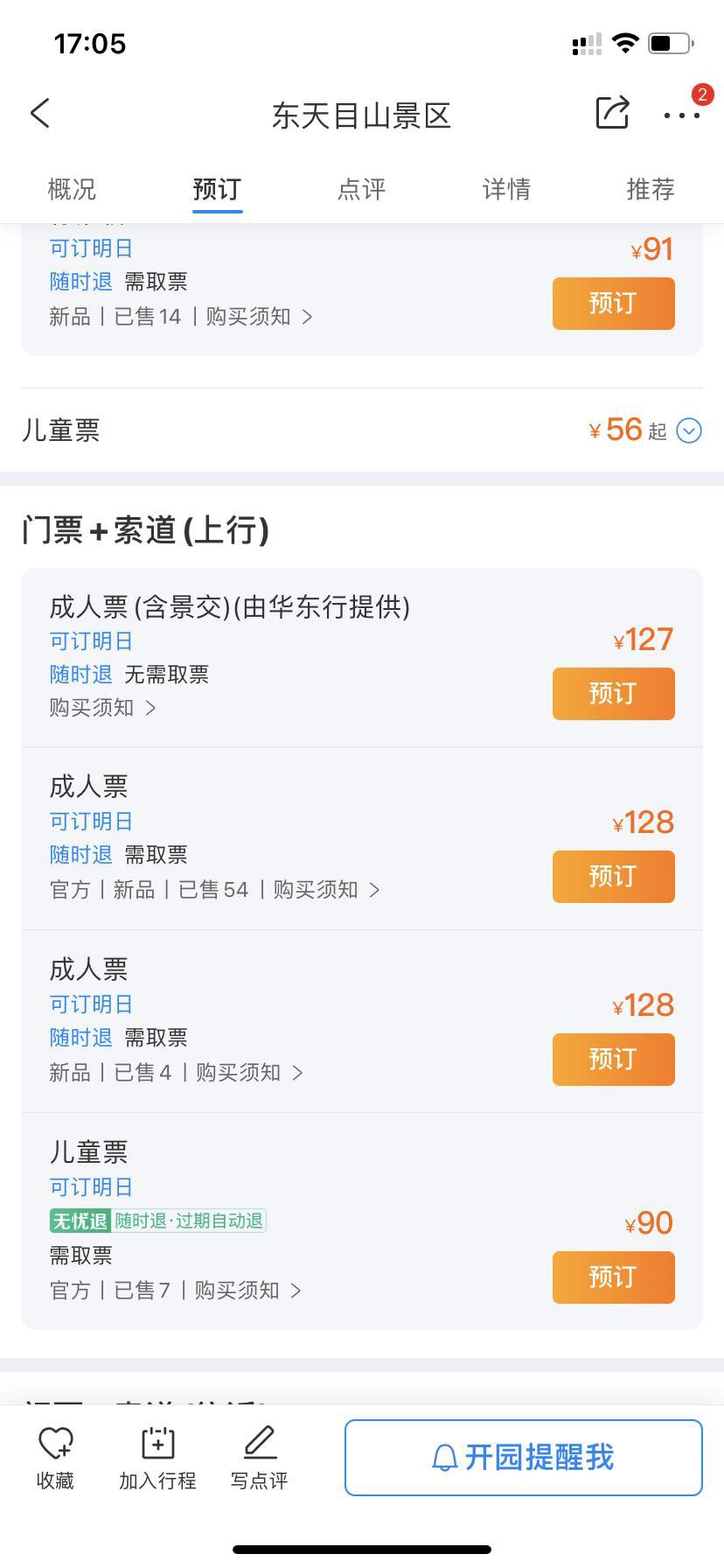Screen dimensions: 724x1568
Task: Switch to the 概况 tab
Action: (72, 189)
